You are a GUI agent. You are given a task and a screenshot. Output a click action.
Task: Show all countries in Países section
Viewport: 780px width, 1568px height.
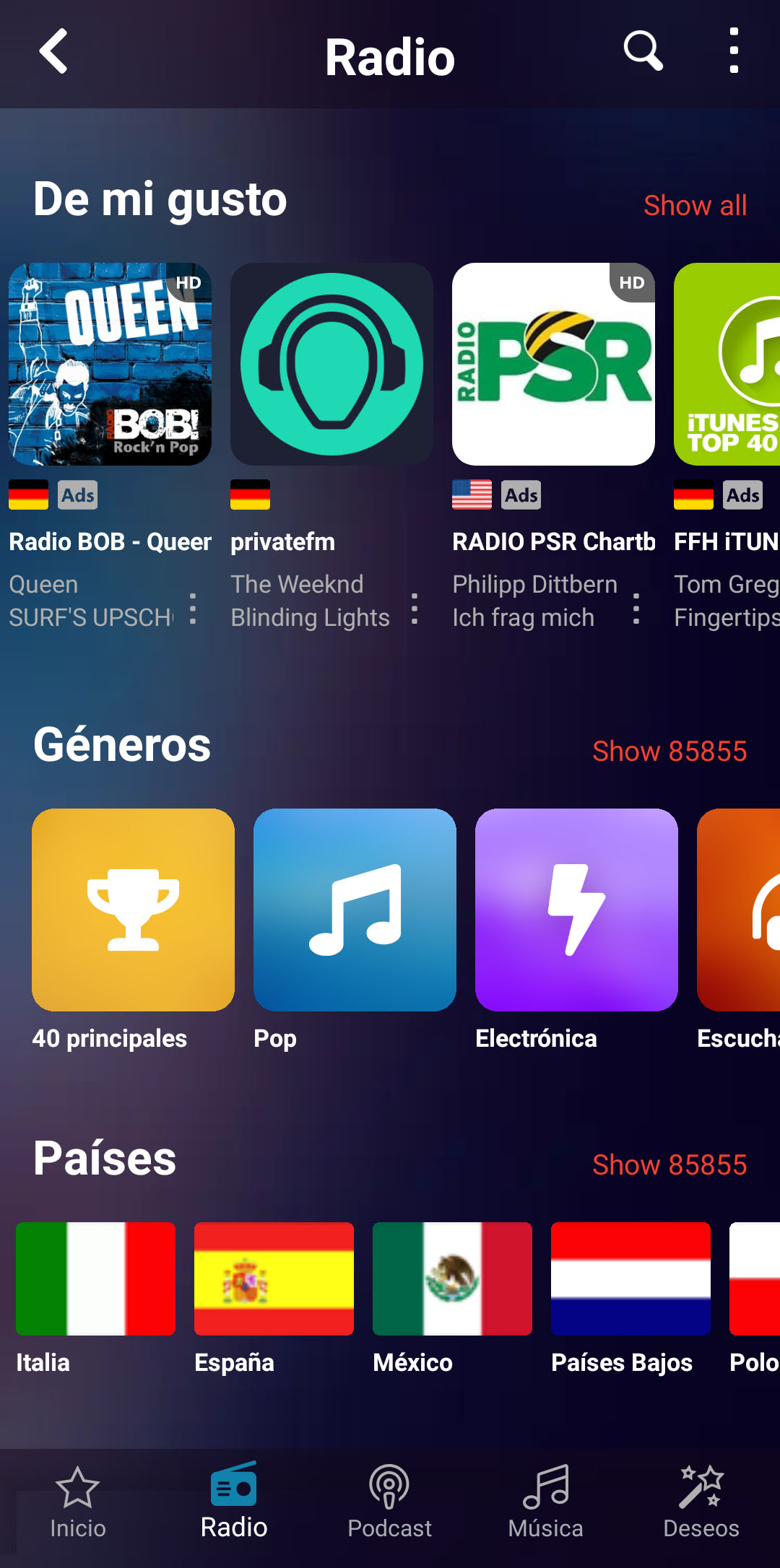point(669,1165)
